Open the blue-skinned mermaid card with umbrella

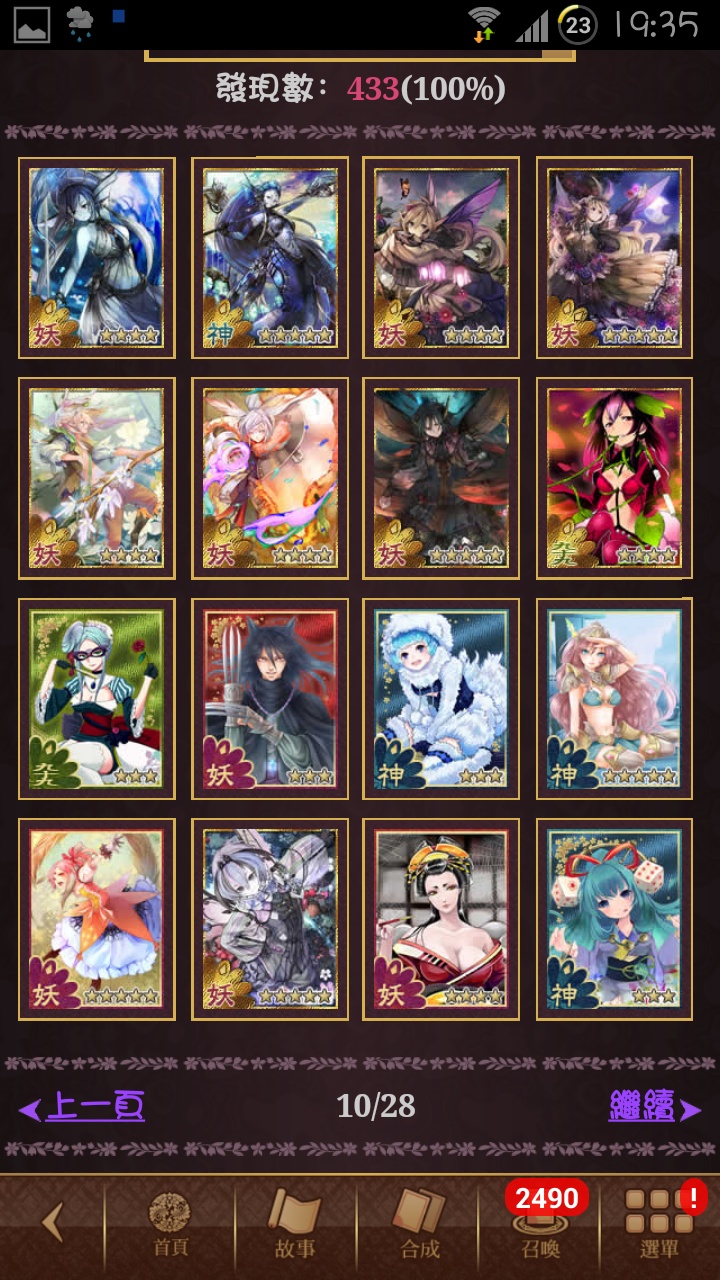(x=97, y=258)
